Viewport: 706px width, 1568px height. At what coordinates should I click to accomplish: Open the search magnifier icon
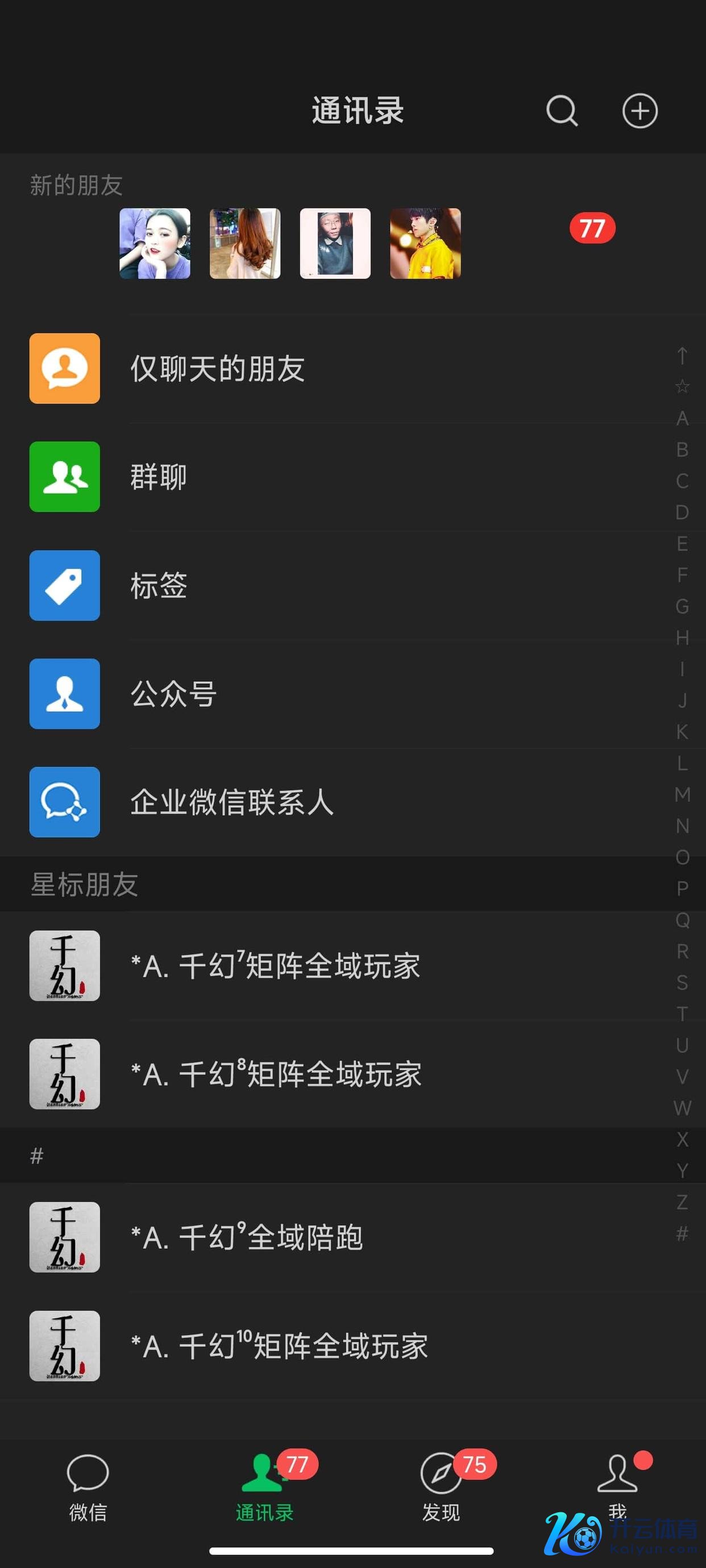point(561,111)
